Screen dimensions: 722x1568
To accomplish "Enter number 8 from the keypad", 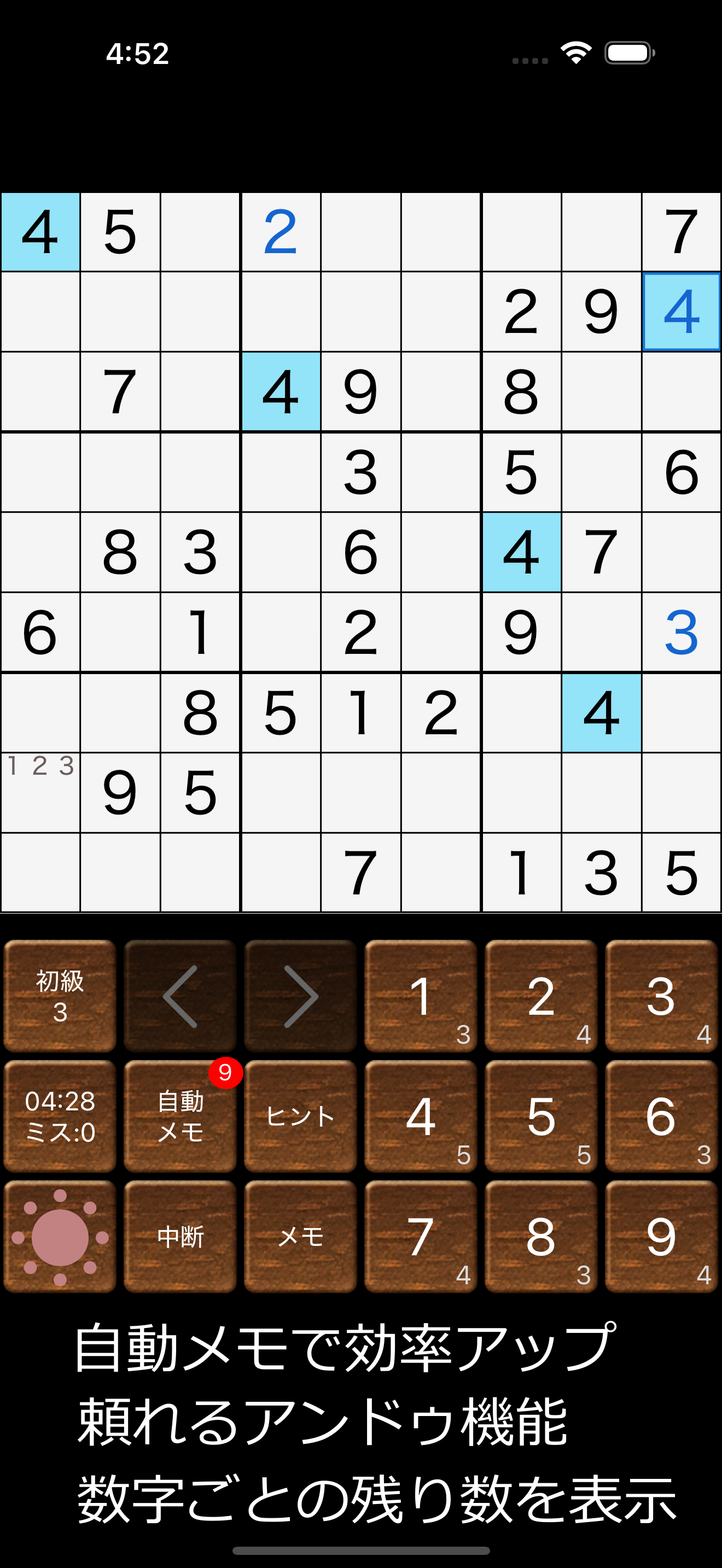I will pos(540,1237).
